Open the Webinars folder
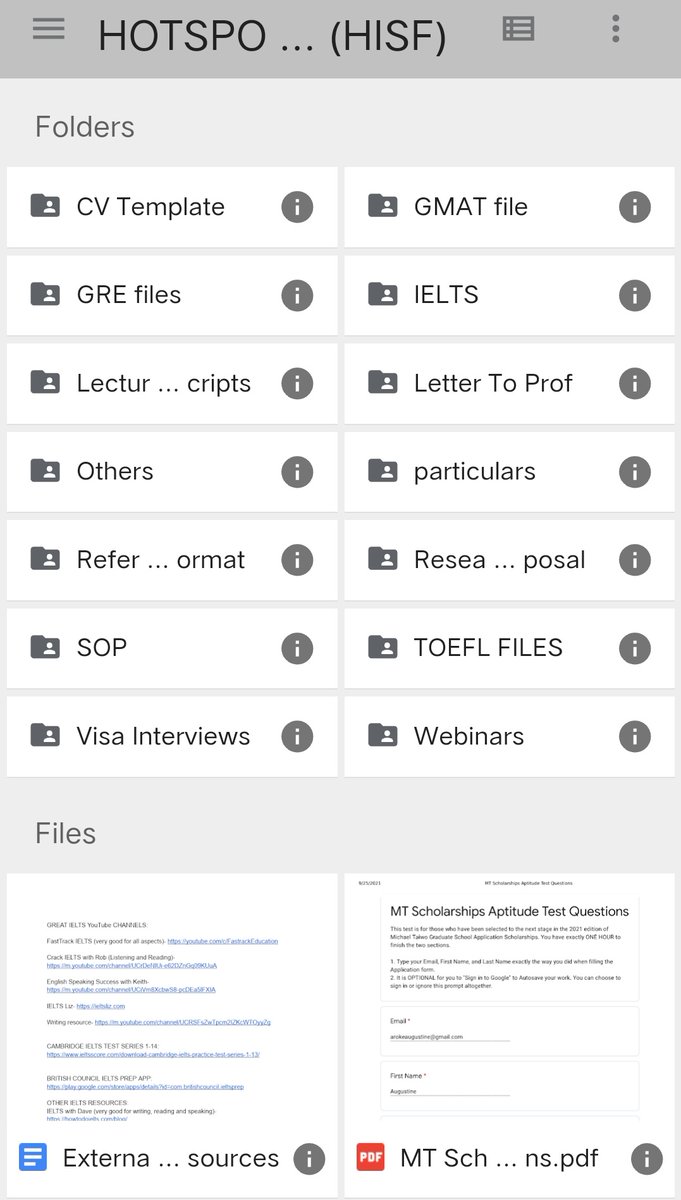The width and height of the screenshot is (681, 1200). [470, 736]
